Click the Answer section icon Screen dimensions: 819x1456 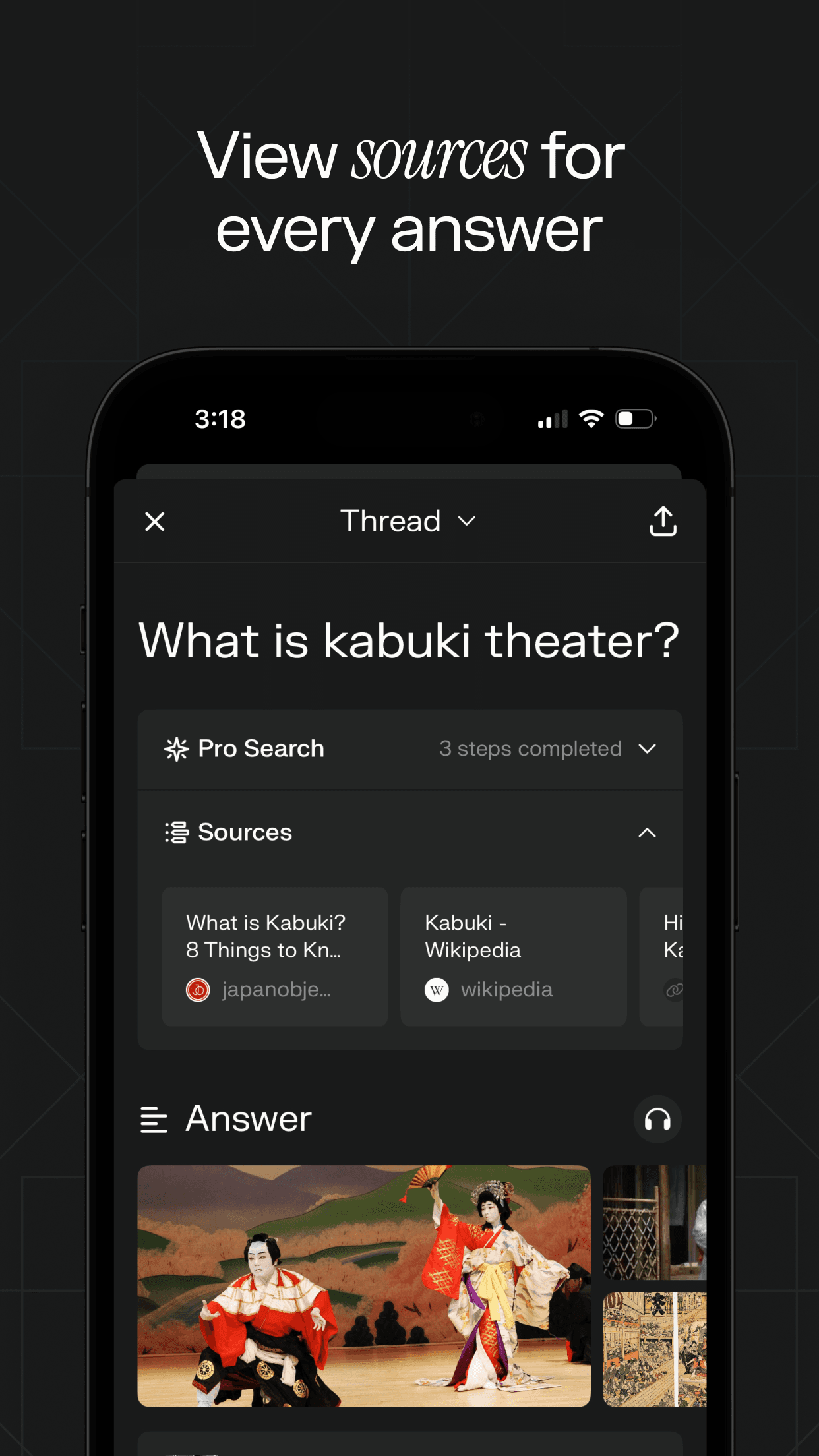[x=153, y=1118]
